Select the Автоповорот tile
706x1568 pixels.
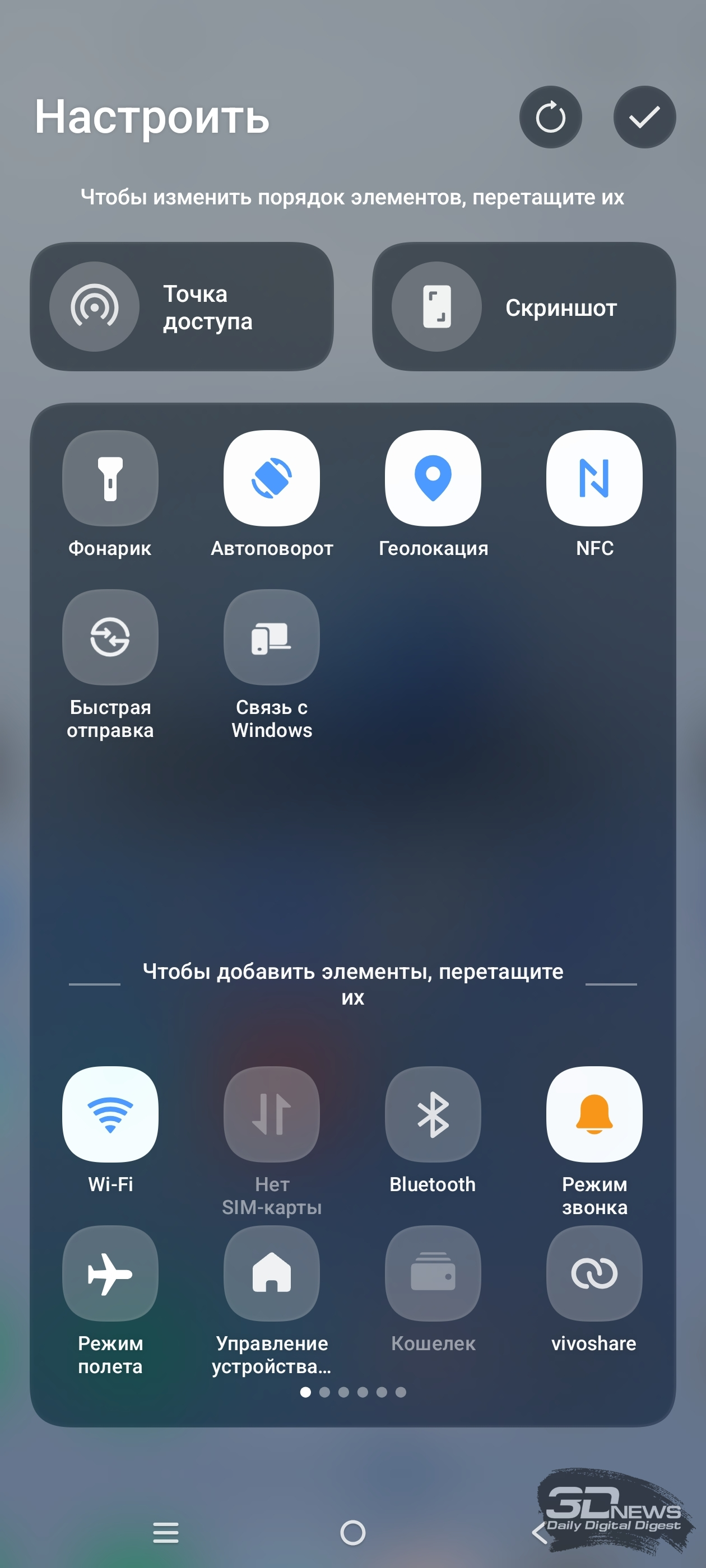click(272, 478)
